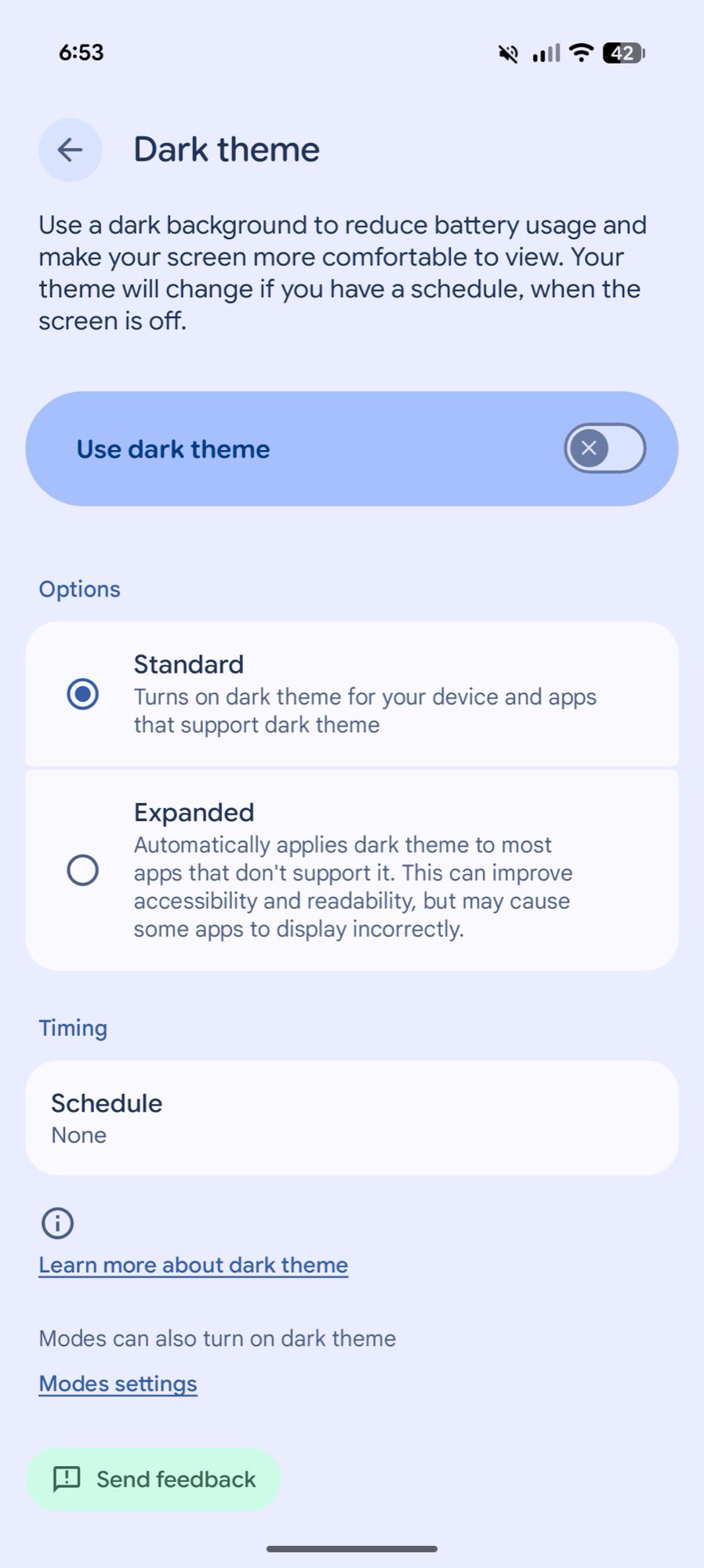The image size is (704, 1568).
Task: Choose the Expanded dark theme option
Action: point(83,870)
